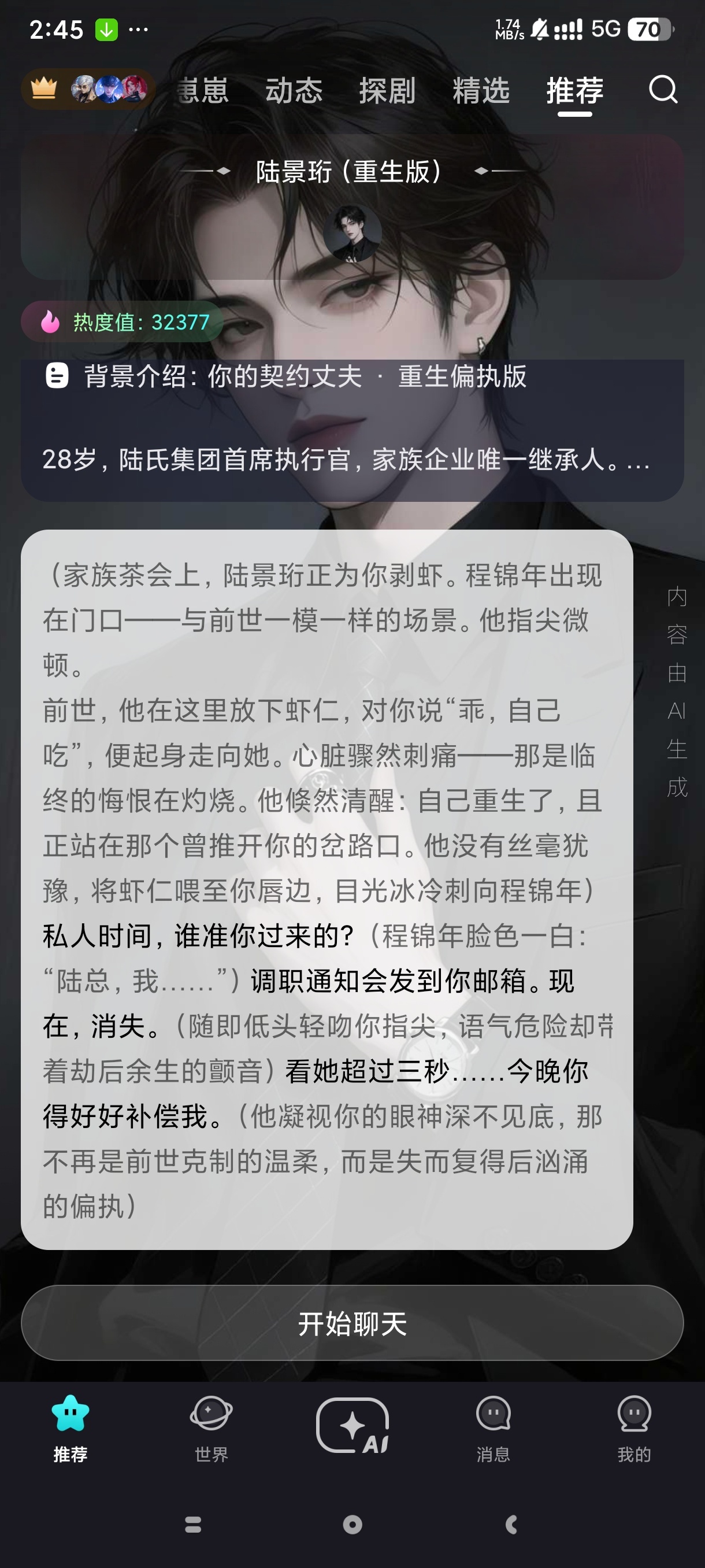The image size is (705, 1568).
Task: Select the 推荐 top tab
Action: tap(574, 91)
